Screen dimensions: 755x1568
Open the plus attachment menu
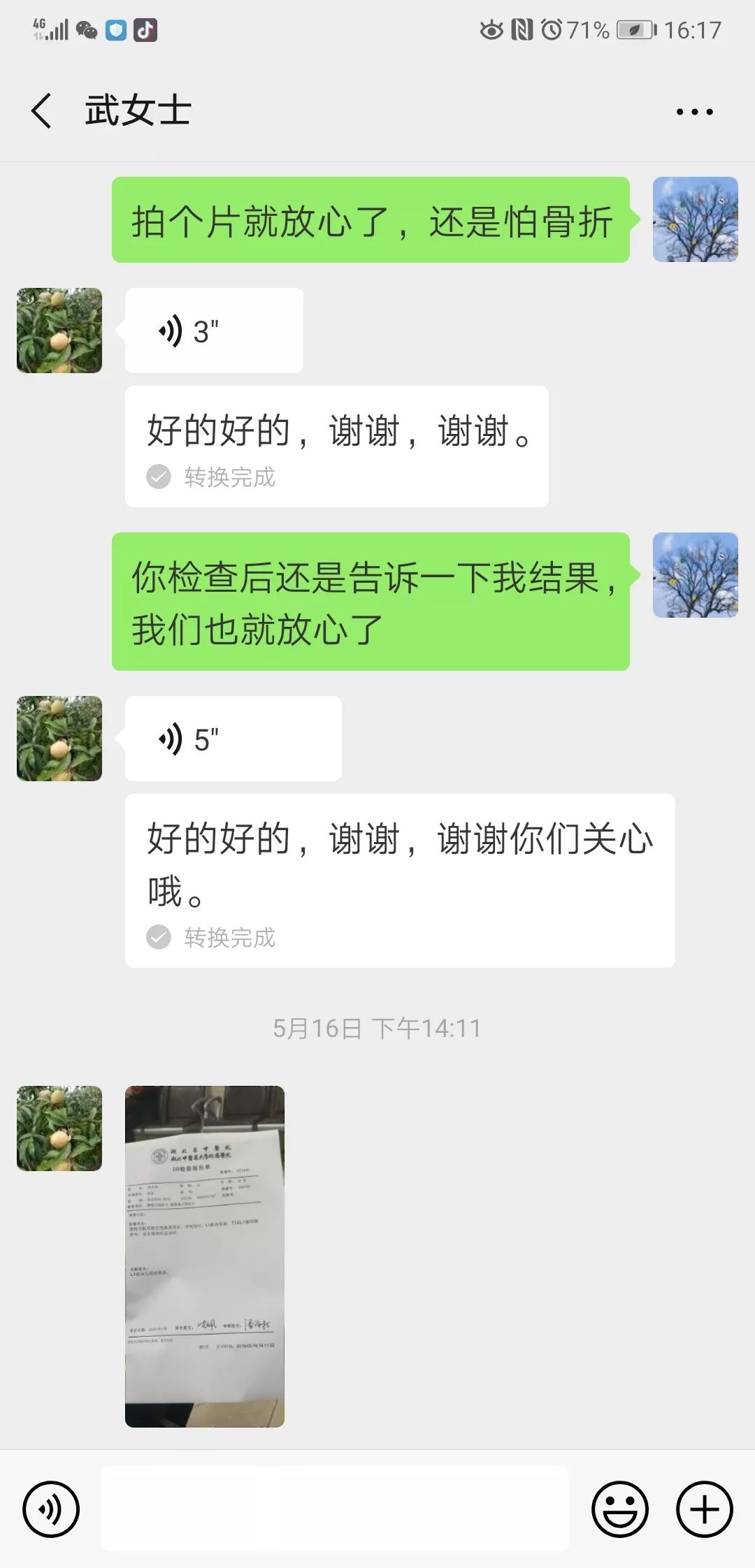(704, 1509)
